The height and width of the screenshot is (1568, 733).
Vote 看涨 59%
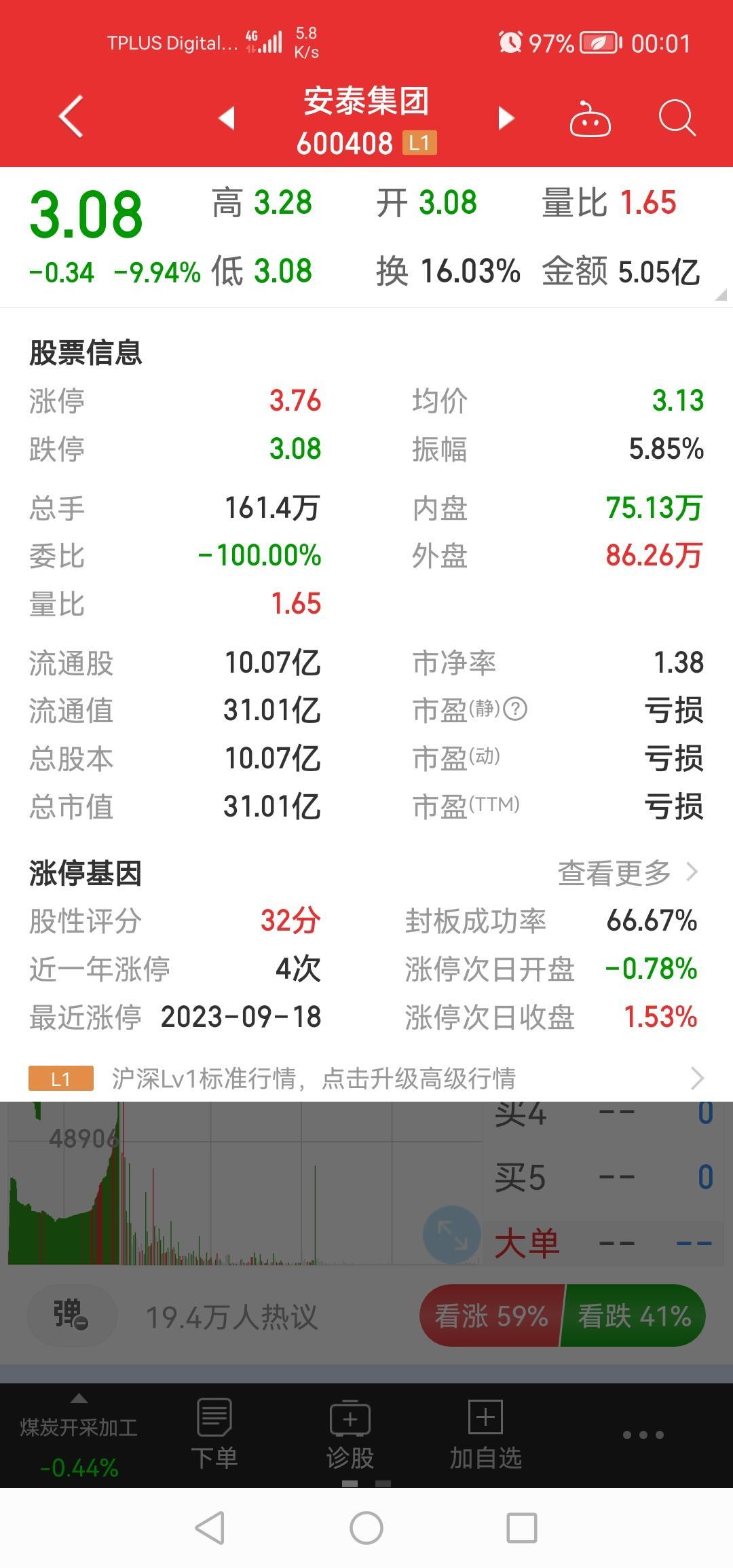click(x=491, y=1316)
